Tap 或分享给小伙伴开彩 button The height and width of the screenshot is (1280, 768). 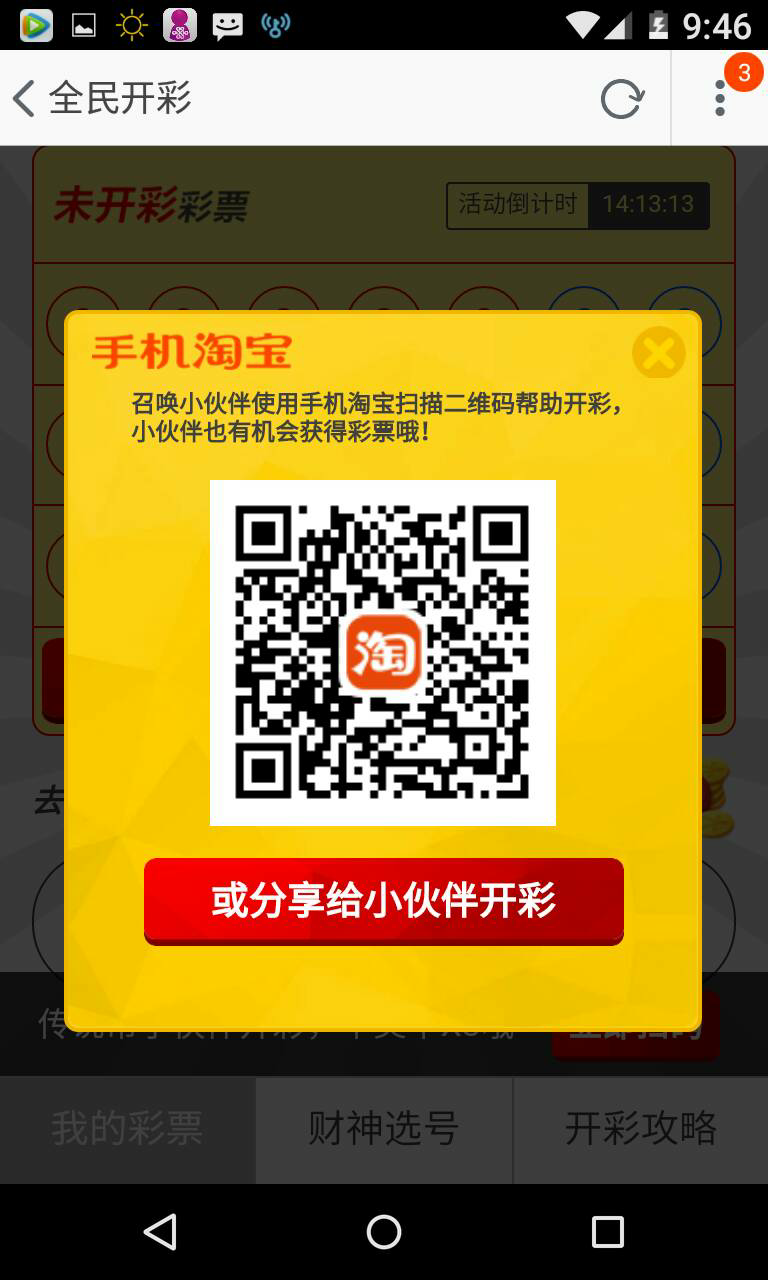(x=384, y=900)
